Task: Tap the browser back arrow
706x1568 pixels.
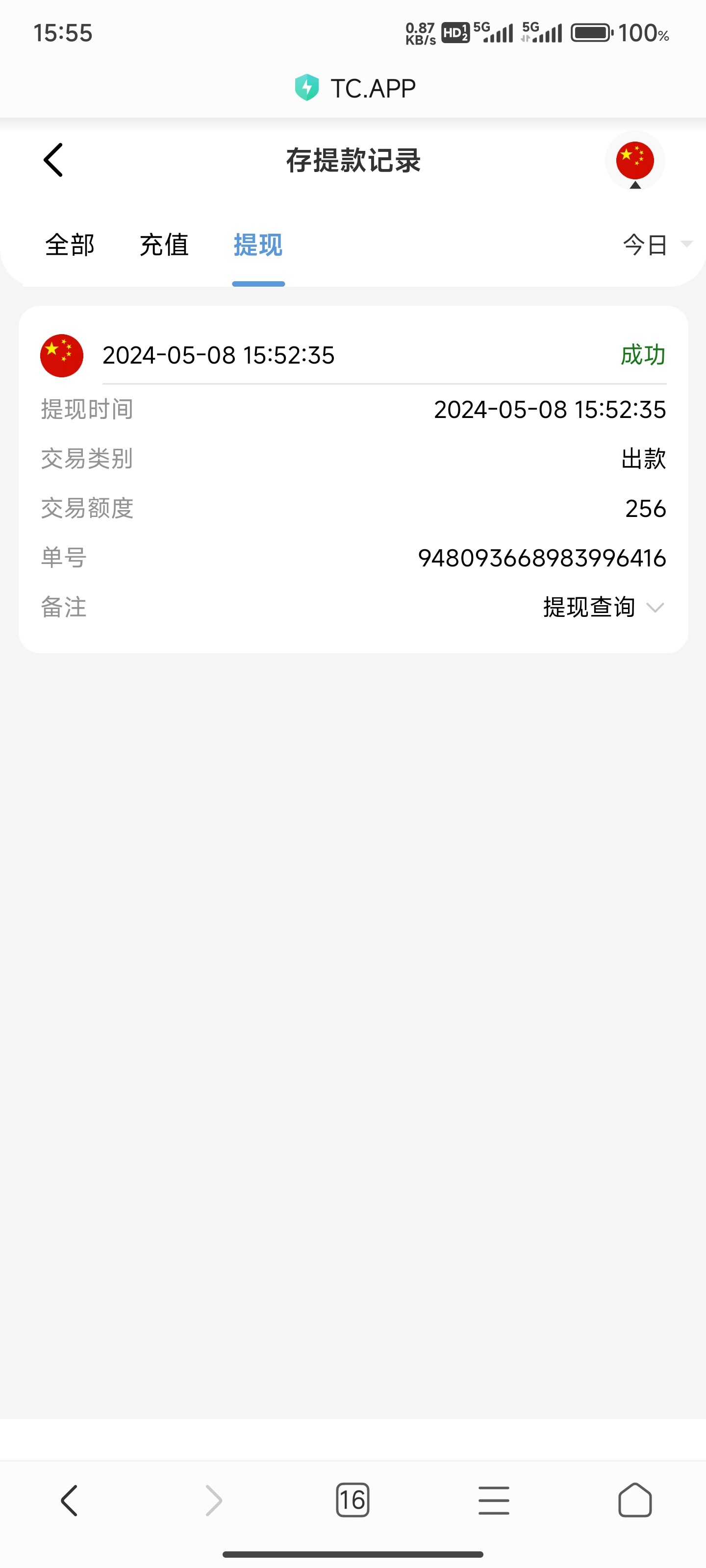Action: (70, 1500)
